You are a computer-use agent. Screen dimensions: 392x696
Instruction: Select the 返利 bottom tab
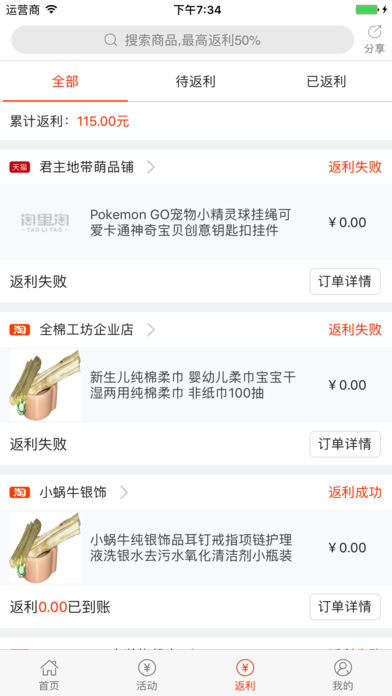tap(245, 675)
